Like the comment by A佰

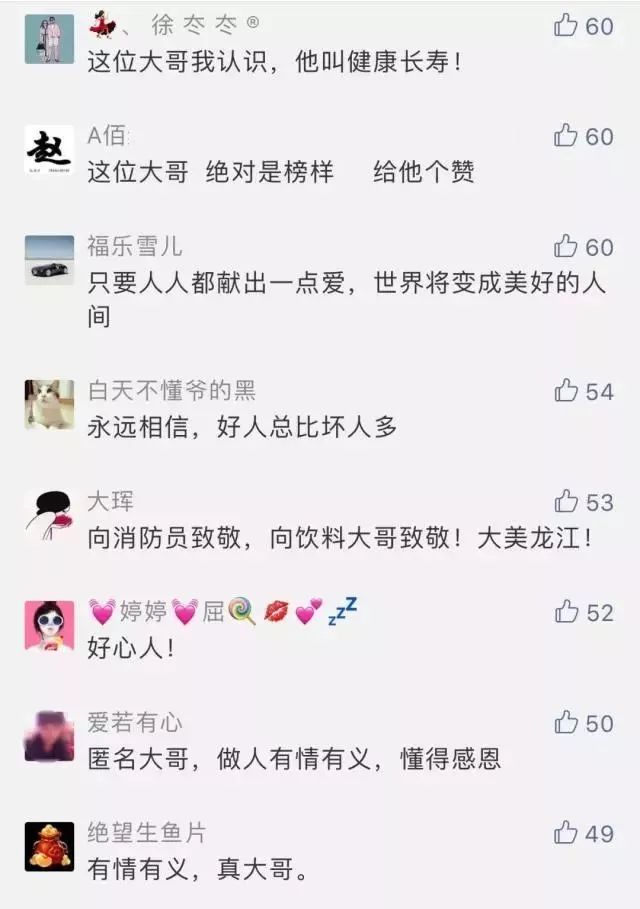pyautogui.click(x=567, y=135)
